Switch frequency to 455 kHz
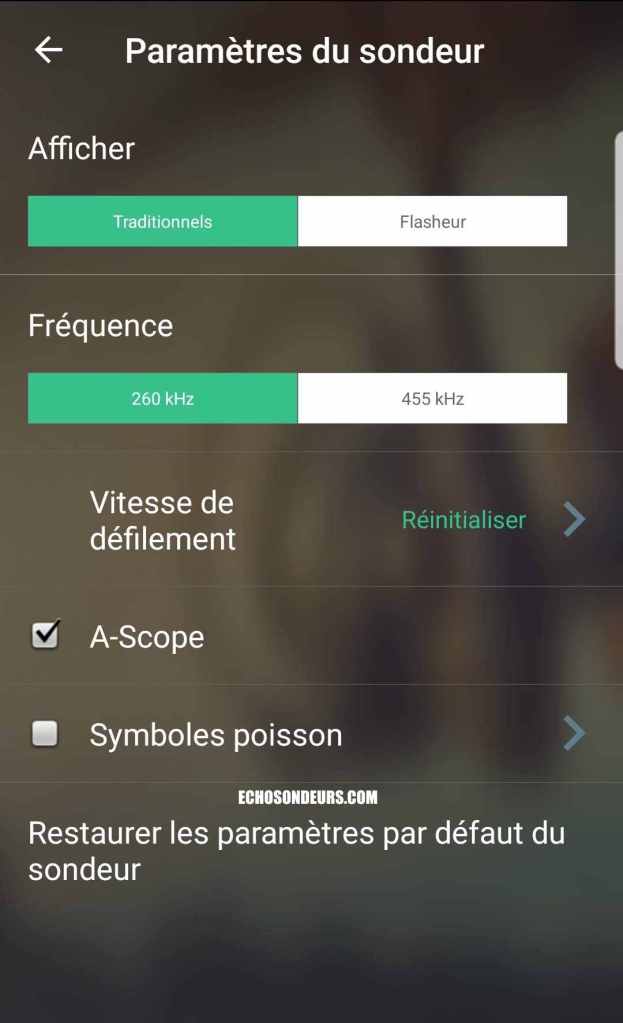Image resolution: width=623 pixels, height=1023 pixels. 432,398
